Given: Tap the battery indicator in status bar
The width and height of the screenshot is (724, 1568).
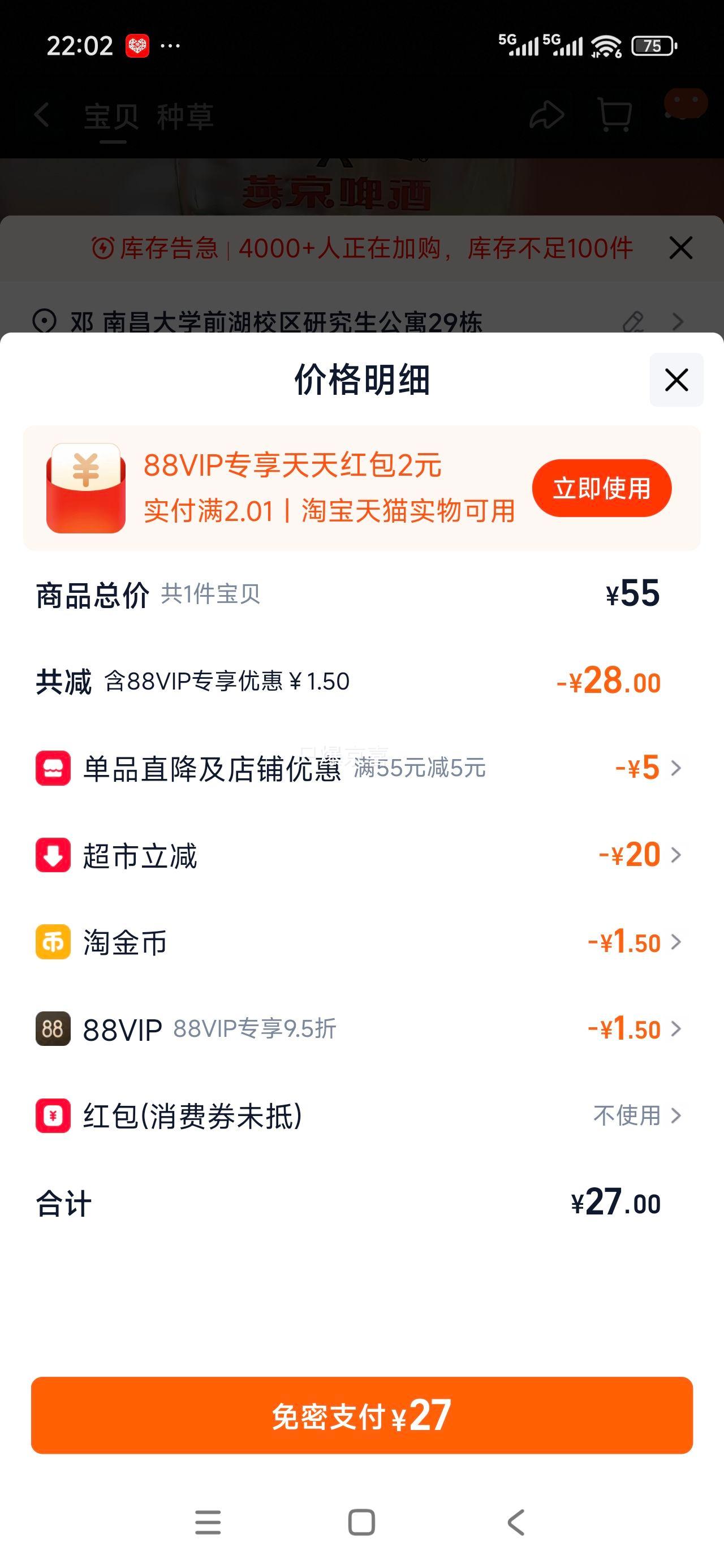Looking at the screenshot, I should 653,46.
